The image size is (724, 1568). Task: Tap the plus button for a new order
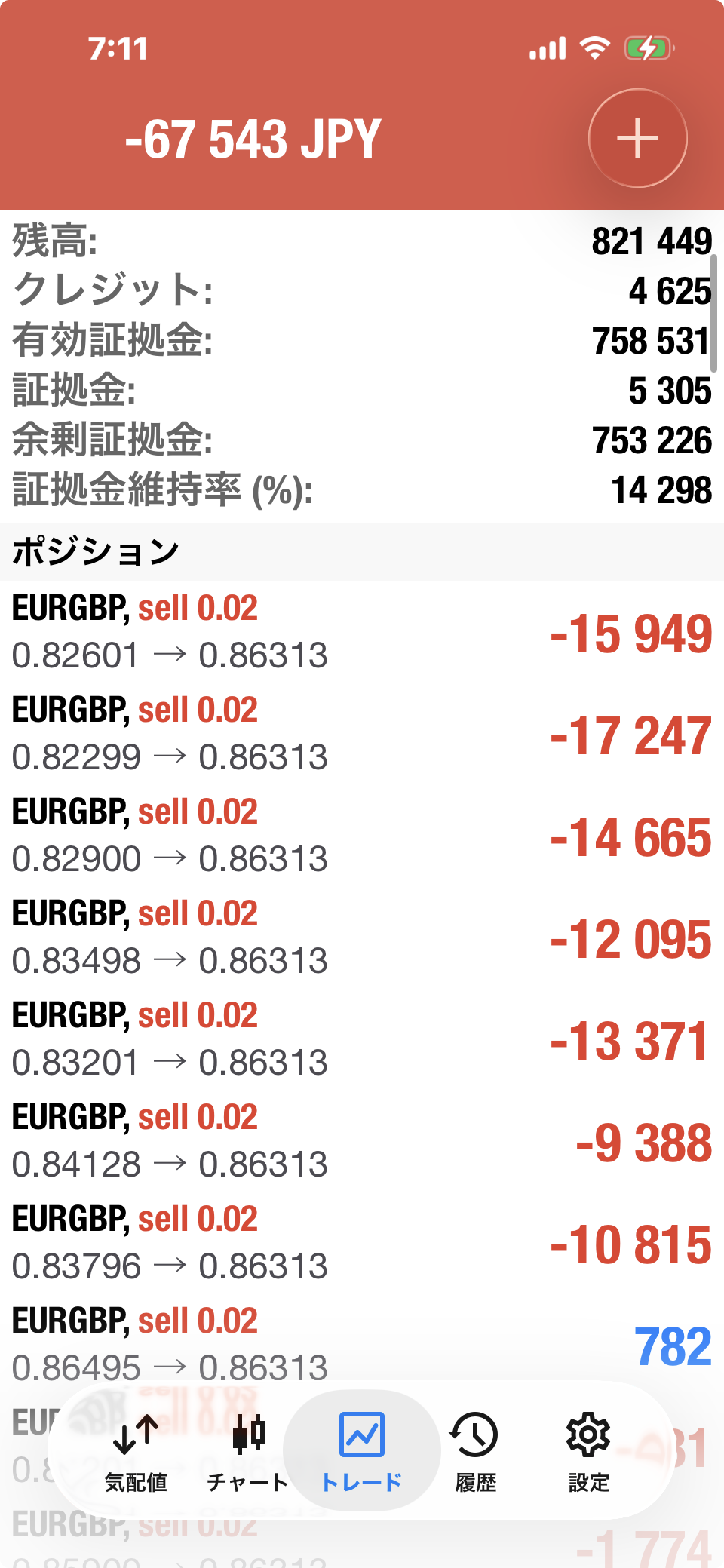637,138
